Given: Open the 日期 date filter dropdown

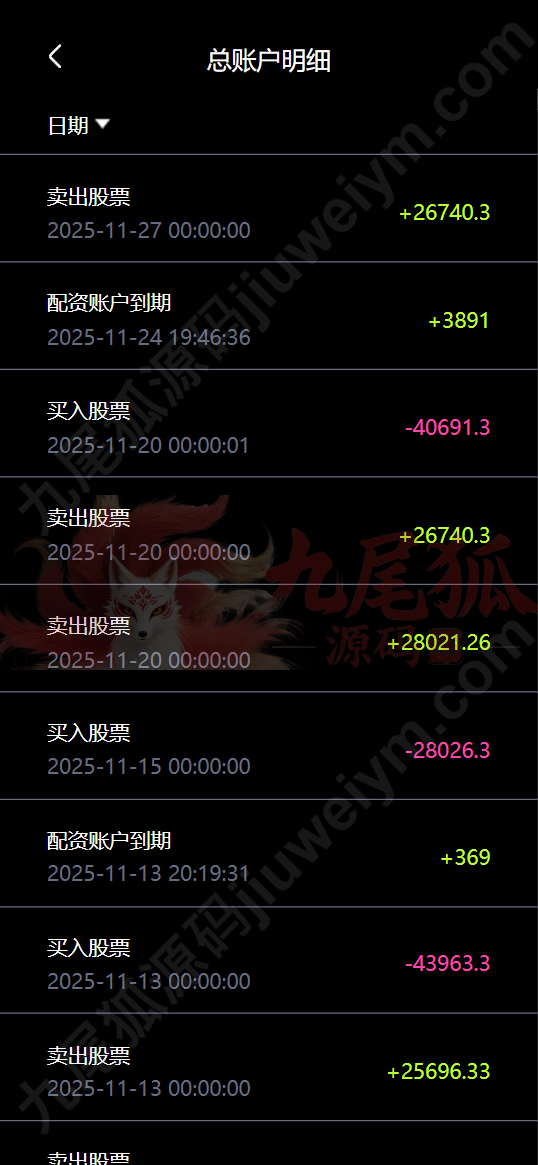Looking at the screenshot, I should click(x=79, y=126).
